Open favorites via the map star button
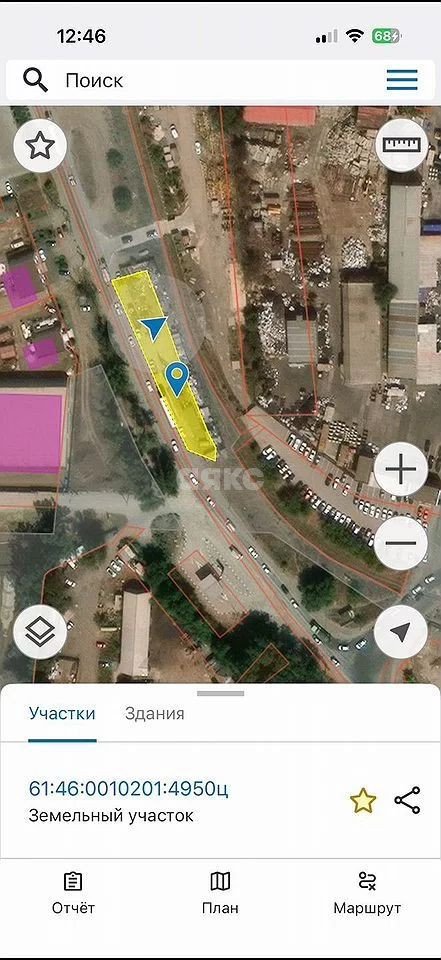 coord(40,146)
